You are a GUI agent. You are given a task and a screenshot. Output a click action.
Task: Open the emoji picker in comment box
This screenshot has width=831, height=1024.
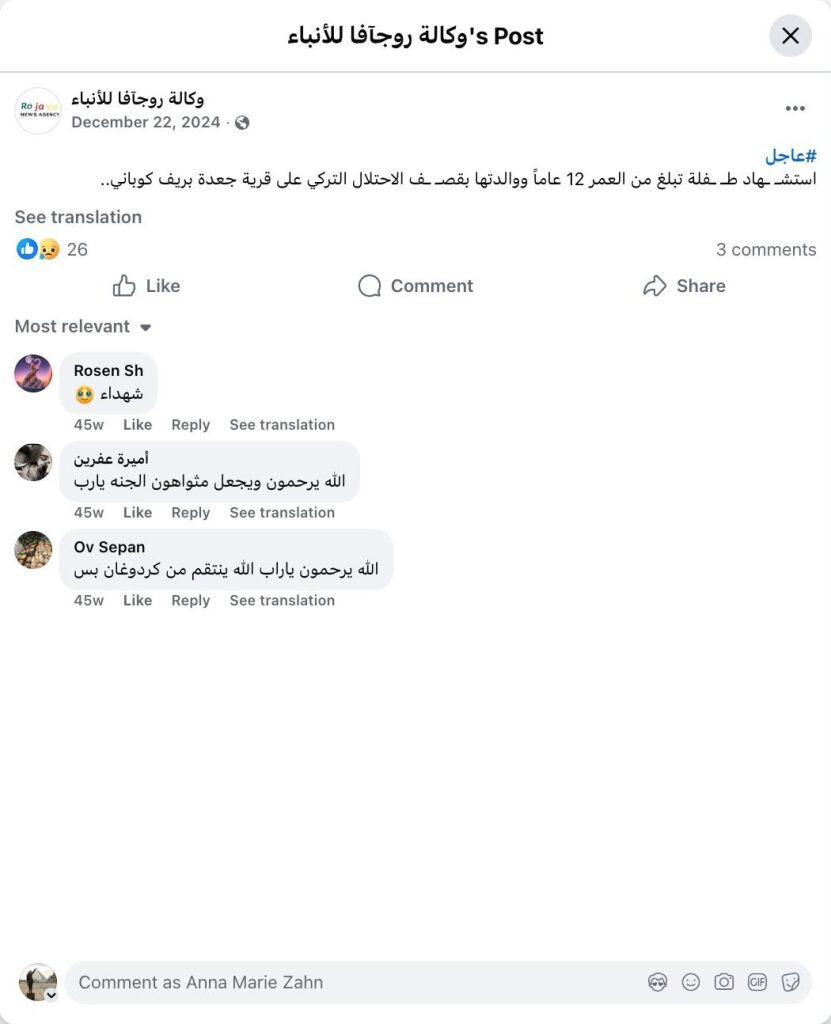click(x=691, y=982)
